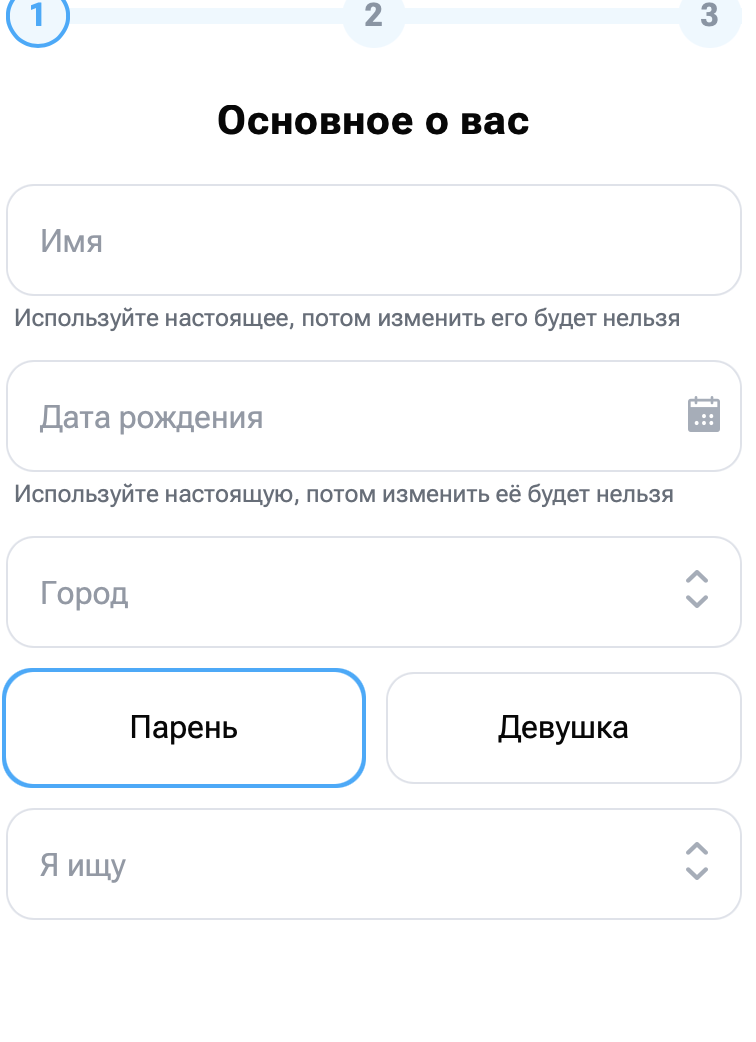Select Парень as gender
The width and height of the screenshot is (756, 1042).
(x=184, y=728)
